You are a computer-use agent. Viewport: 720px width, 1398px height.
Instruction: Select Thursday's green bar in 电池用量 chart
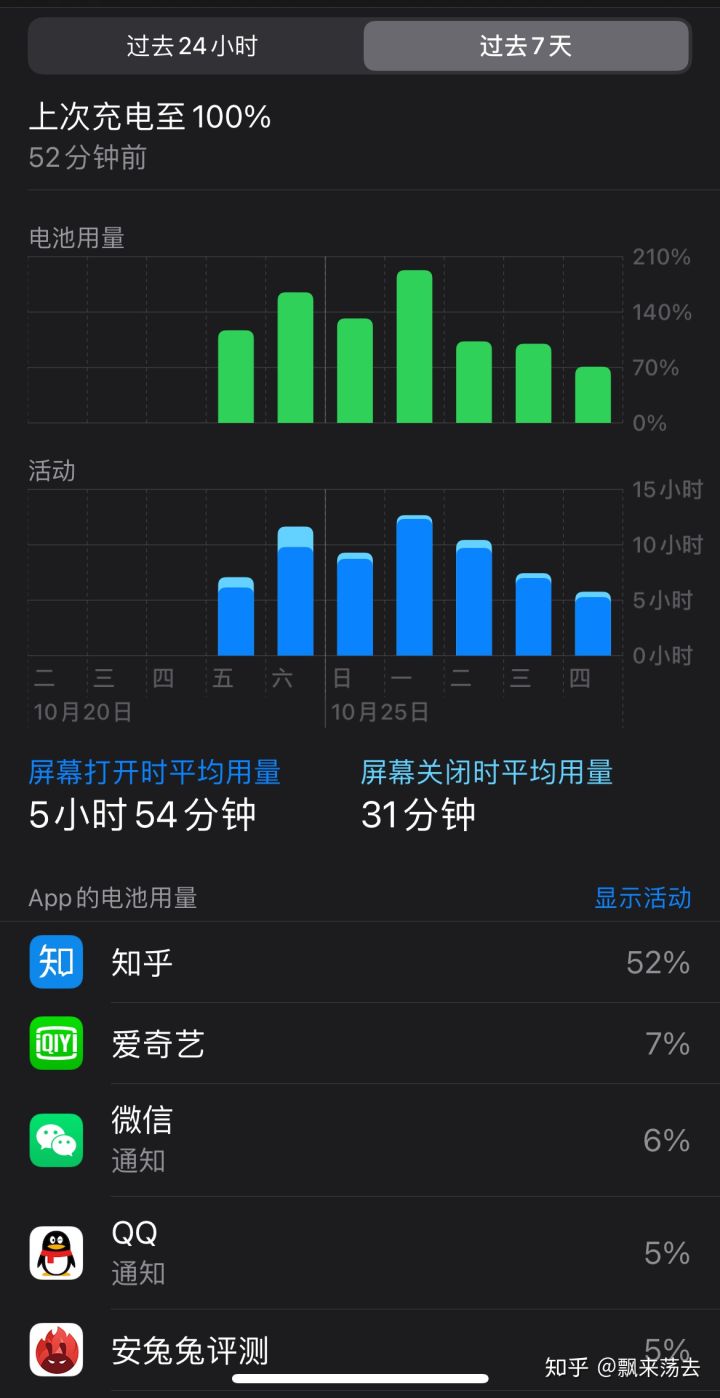tap(592, 395)
